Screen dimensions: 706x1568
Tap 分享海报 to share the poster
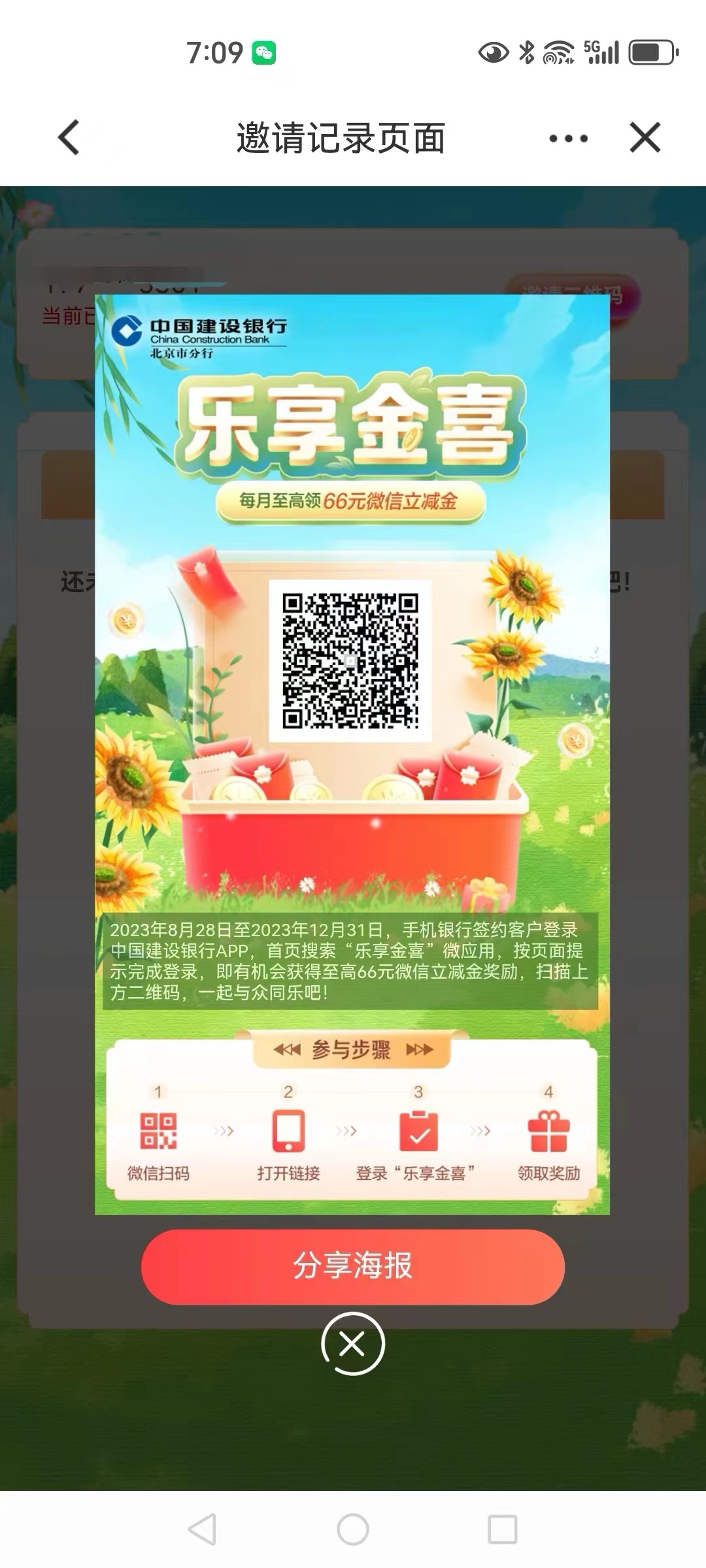(352, 1266)
